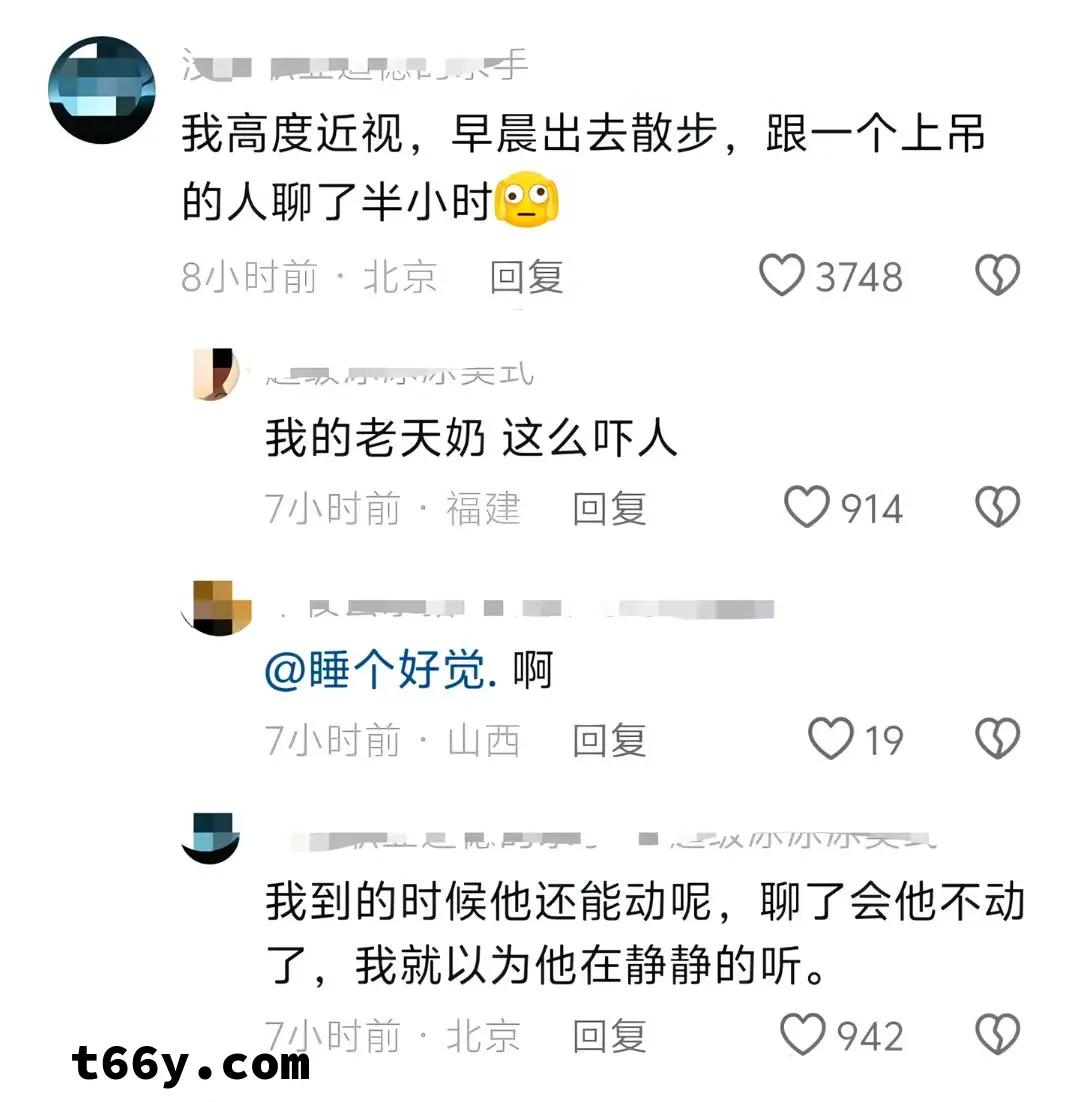Dislike the 我的老天奶 这么吓人 comment
1080x1102 pixels.
click(x=997, y=508)
